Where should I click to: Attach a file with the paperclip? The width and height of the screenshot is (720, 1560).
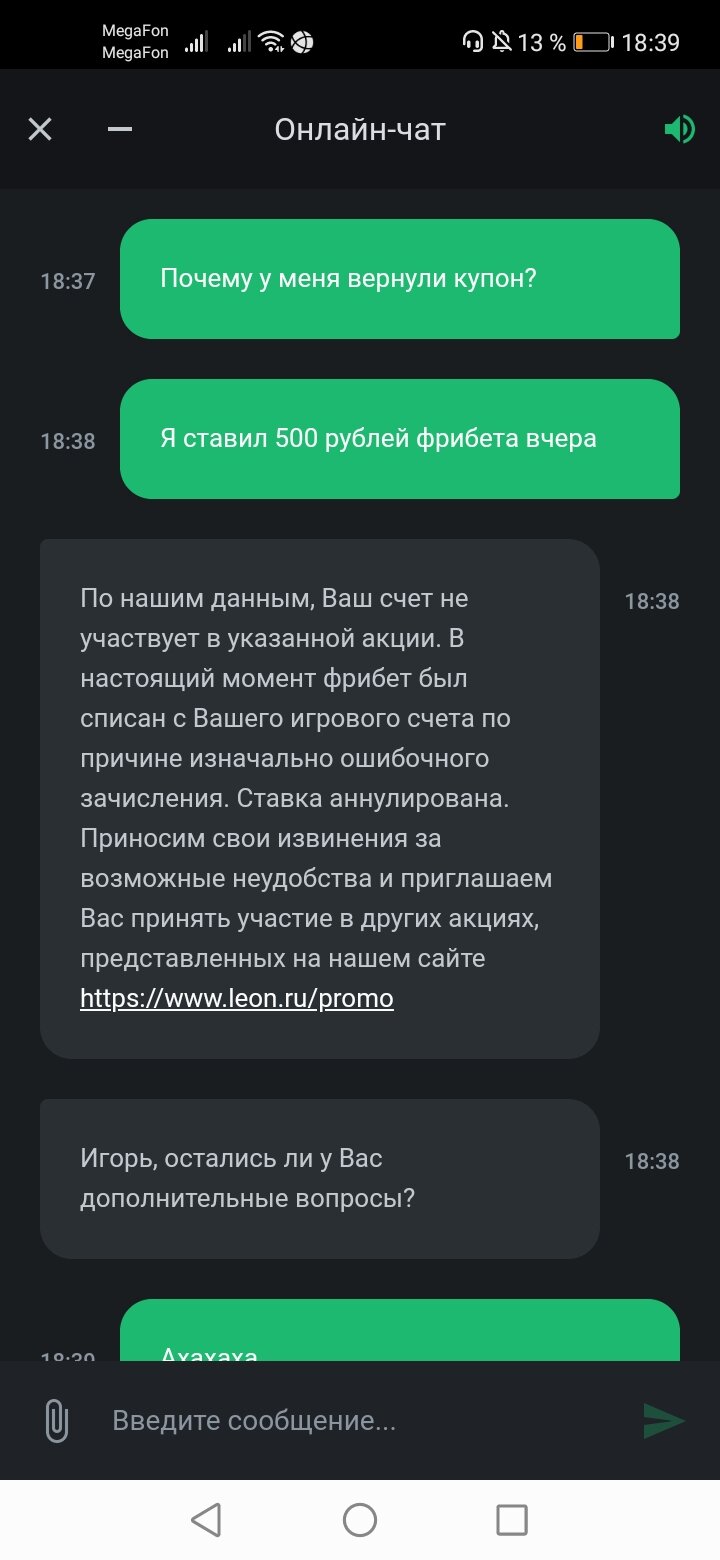click(56, 1420)
